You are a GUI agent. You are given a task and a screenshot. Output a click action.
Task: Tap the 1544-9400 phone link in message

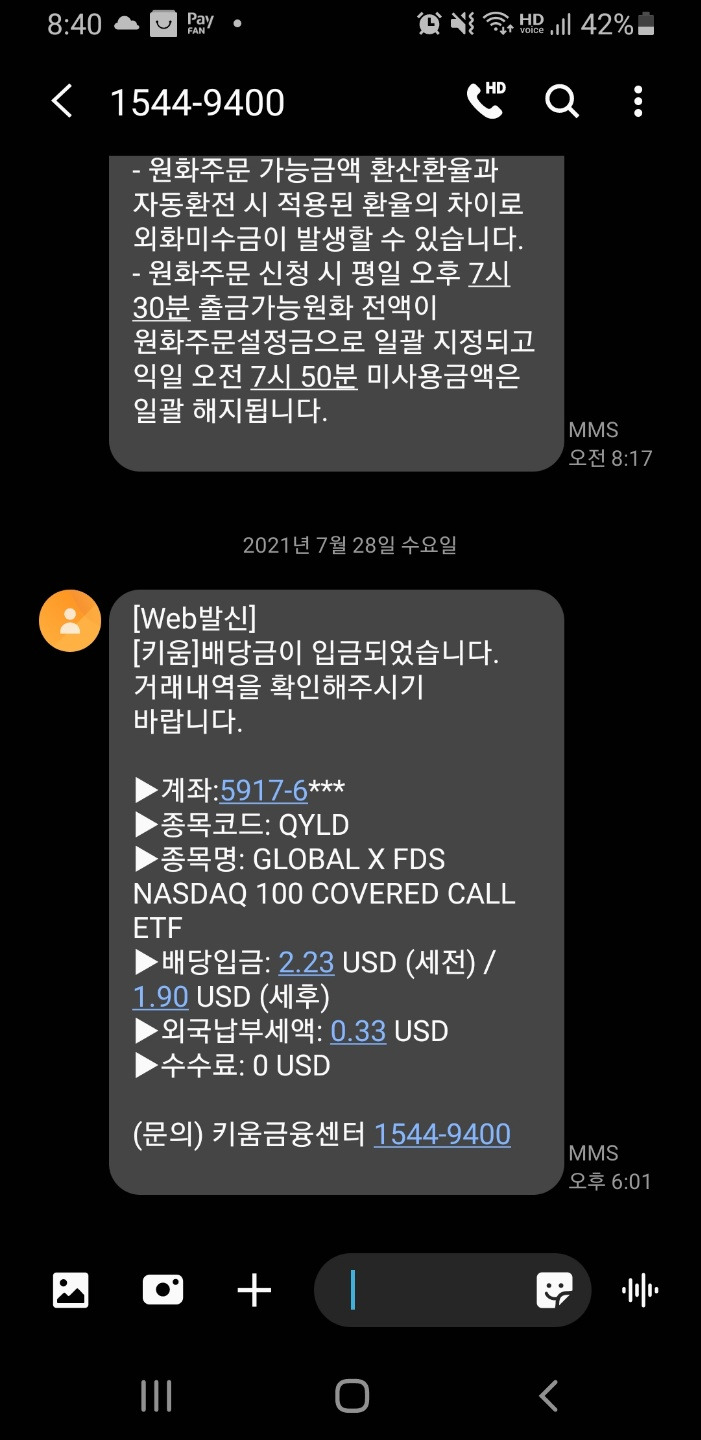(x=442, y=1133)
